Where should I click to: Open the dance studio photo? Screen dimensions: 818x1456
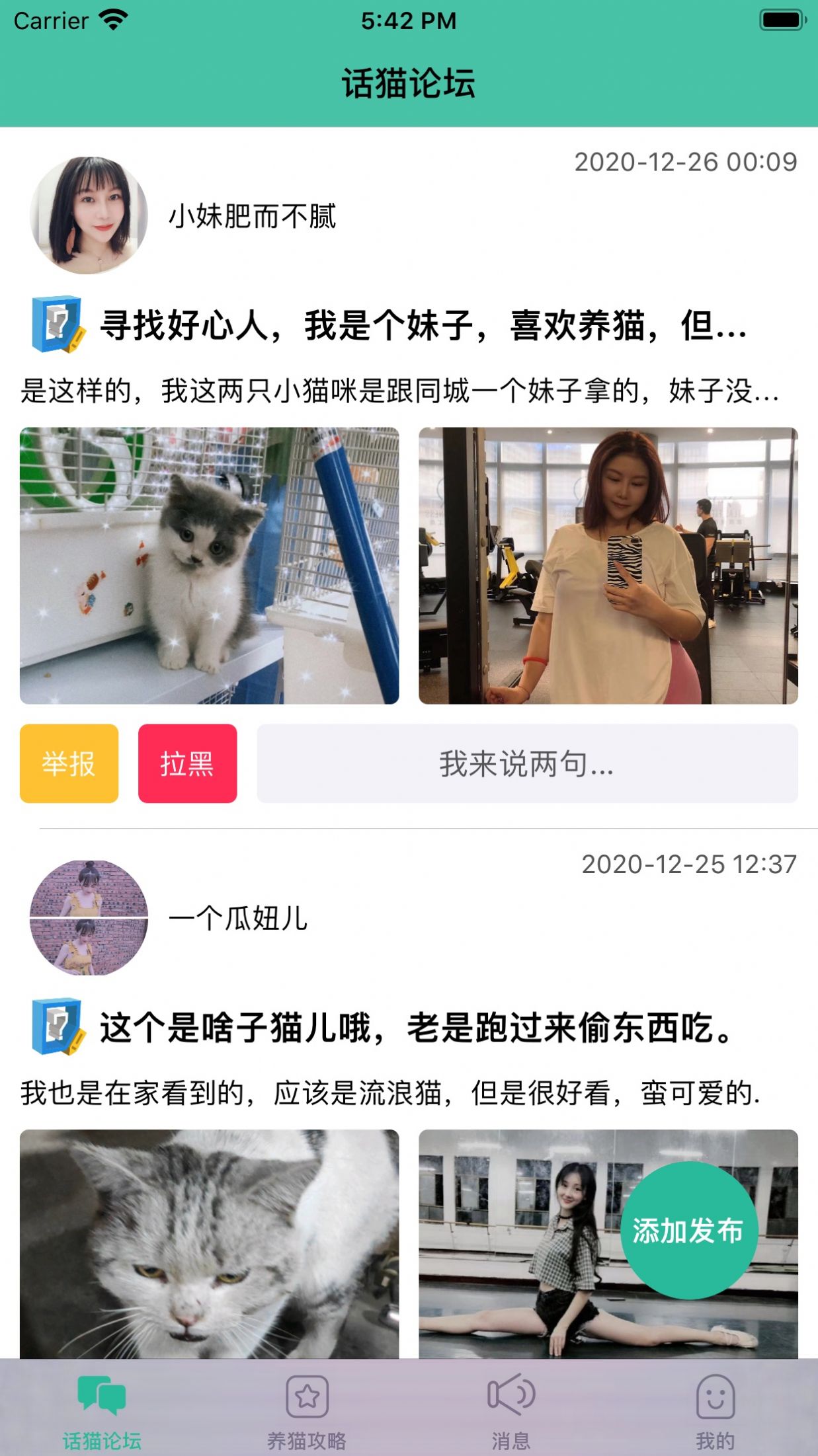516,1256
